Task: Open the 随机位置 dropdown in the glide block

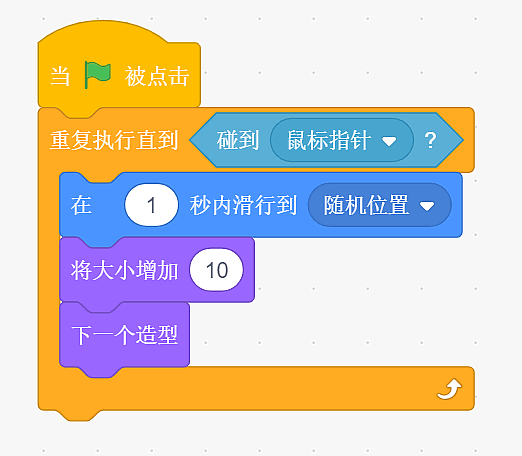Action: pyautogui.click(x=380, y=205)
